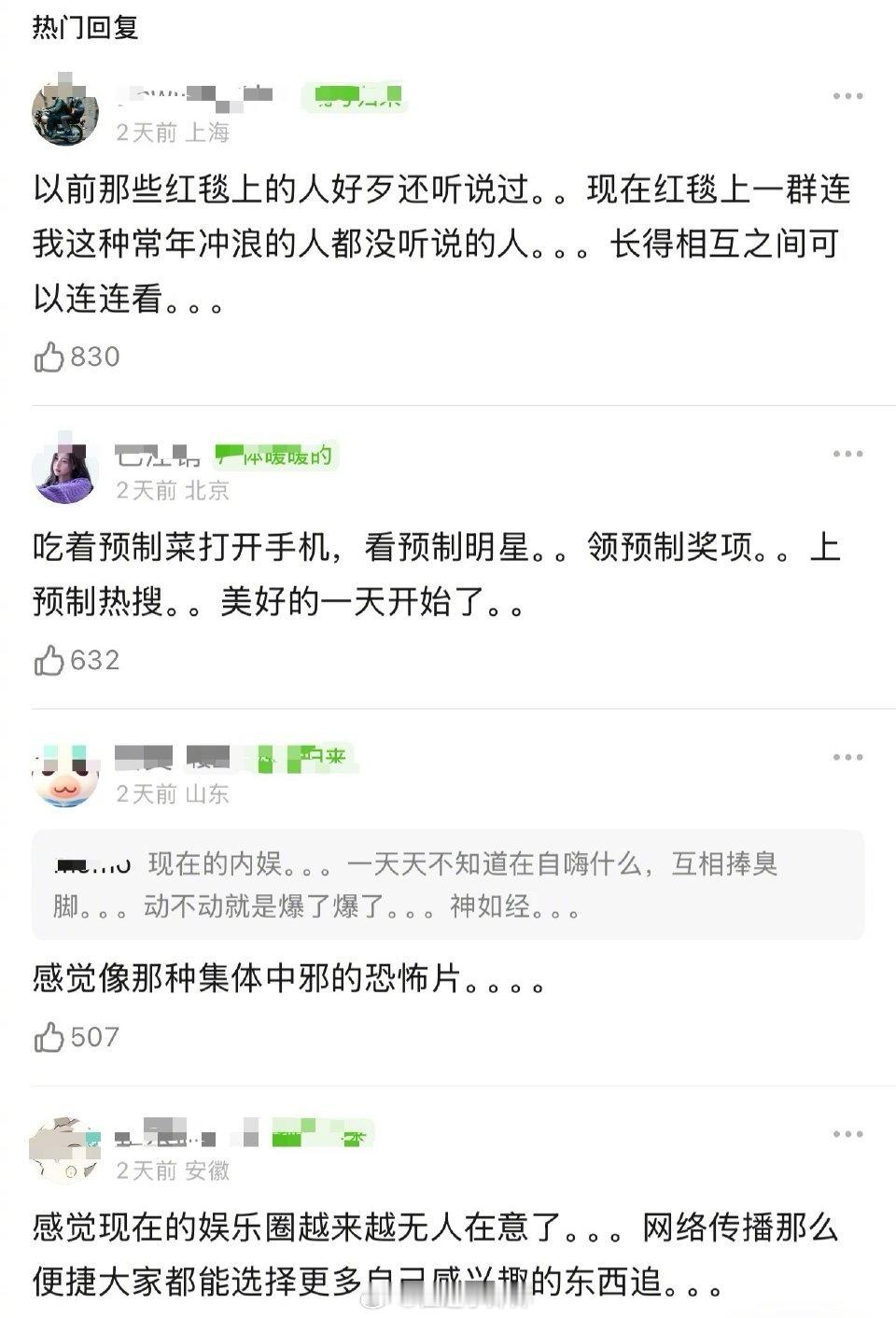Click the purple-sweater avatar of the Beijing commenter
896x1318 pixels.
coord(65,470)
